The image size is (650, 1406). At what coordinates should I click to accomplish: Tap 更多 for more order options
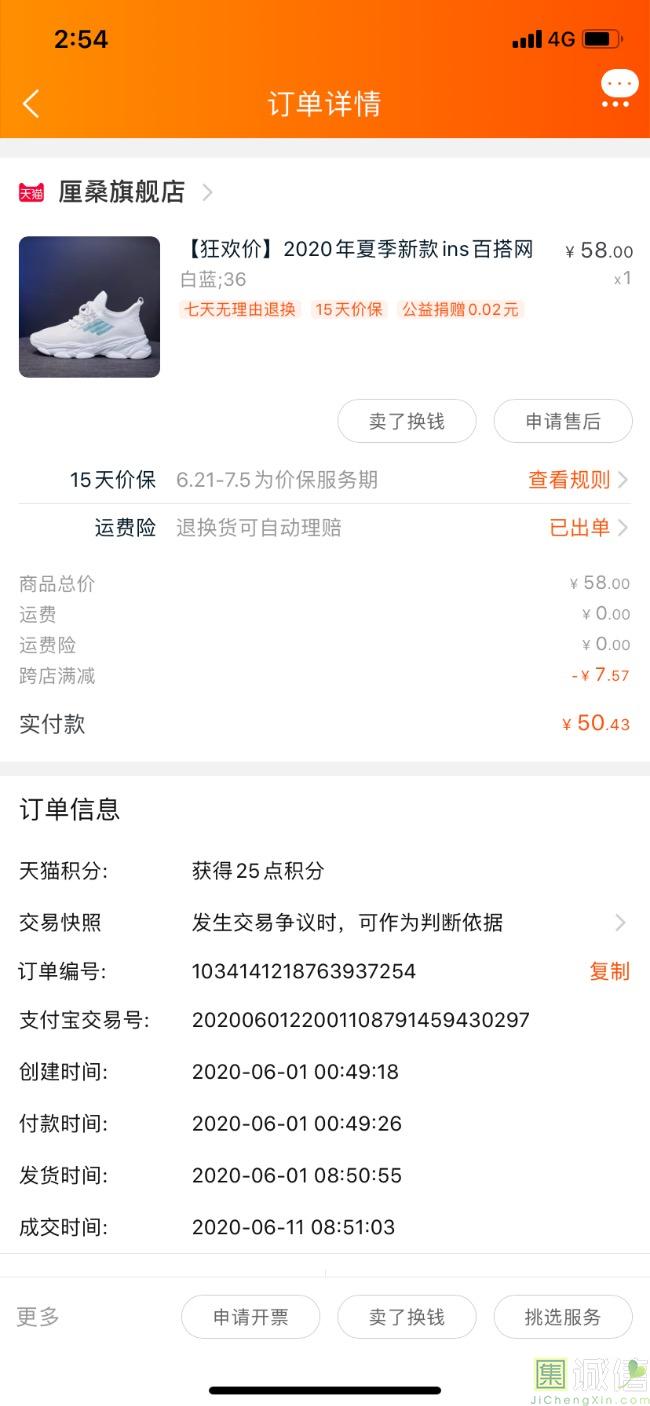tap(38, 1316)
